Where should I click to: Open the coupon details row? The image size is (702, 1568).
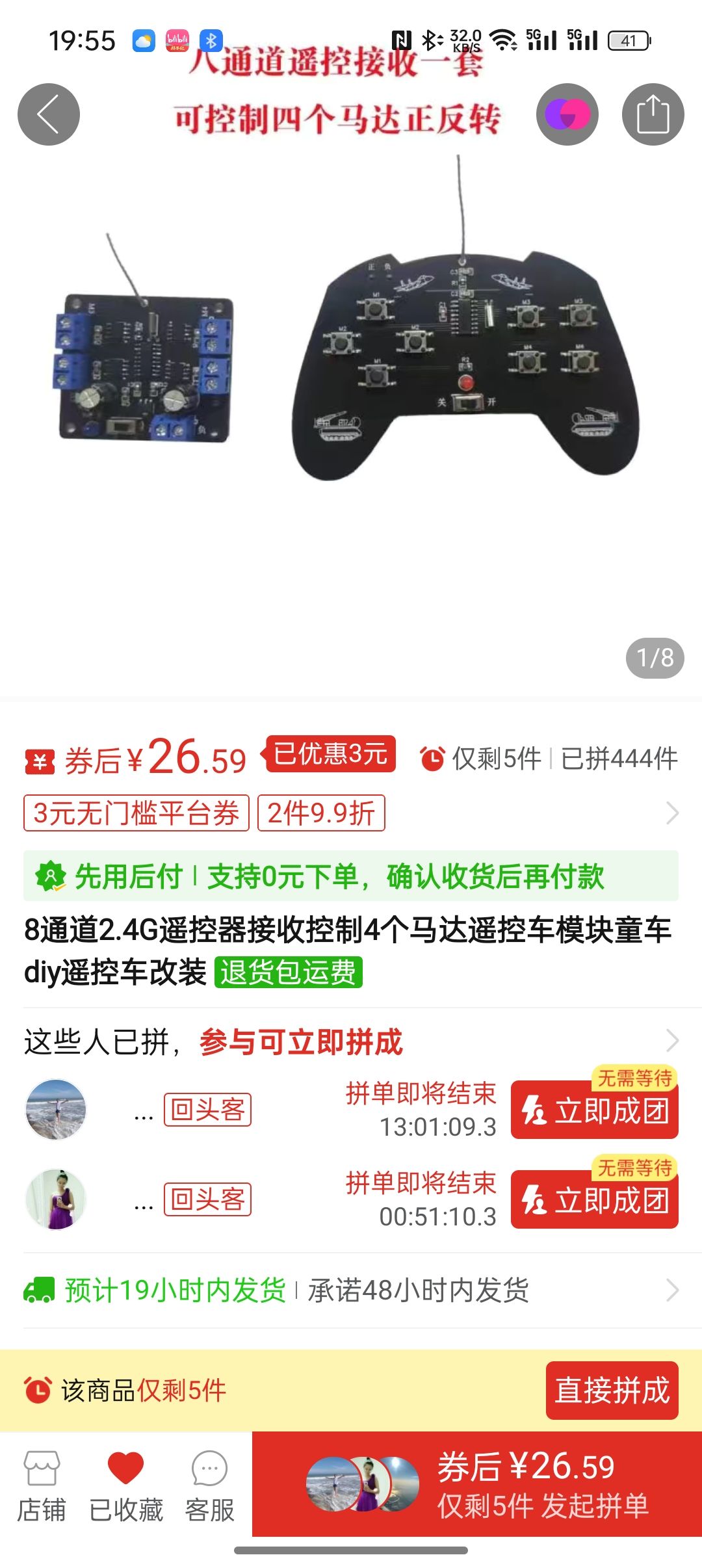[351, 813]
